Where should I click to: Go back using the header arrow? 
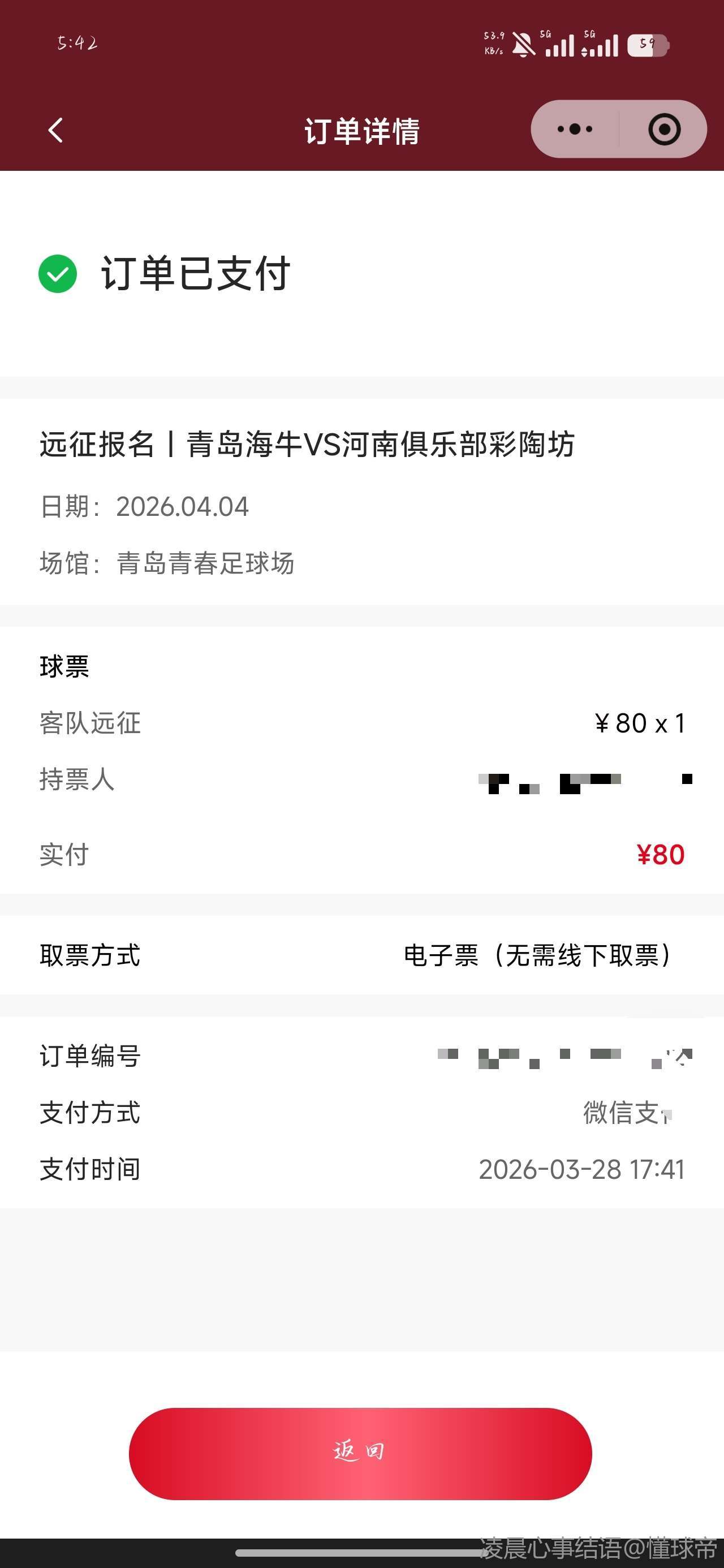(55, 130)
